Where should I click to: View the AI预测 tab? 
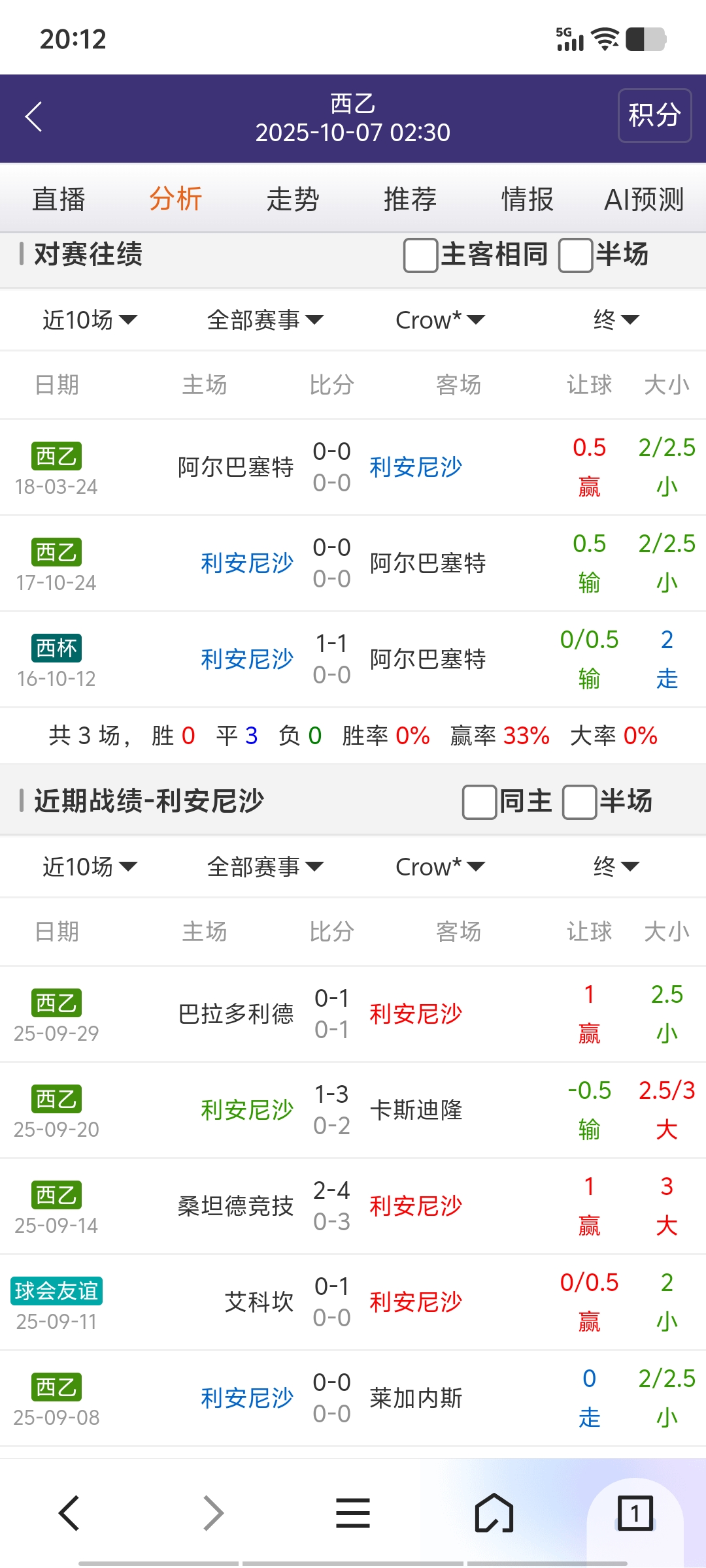[x=644, y=199]
